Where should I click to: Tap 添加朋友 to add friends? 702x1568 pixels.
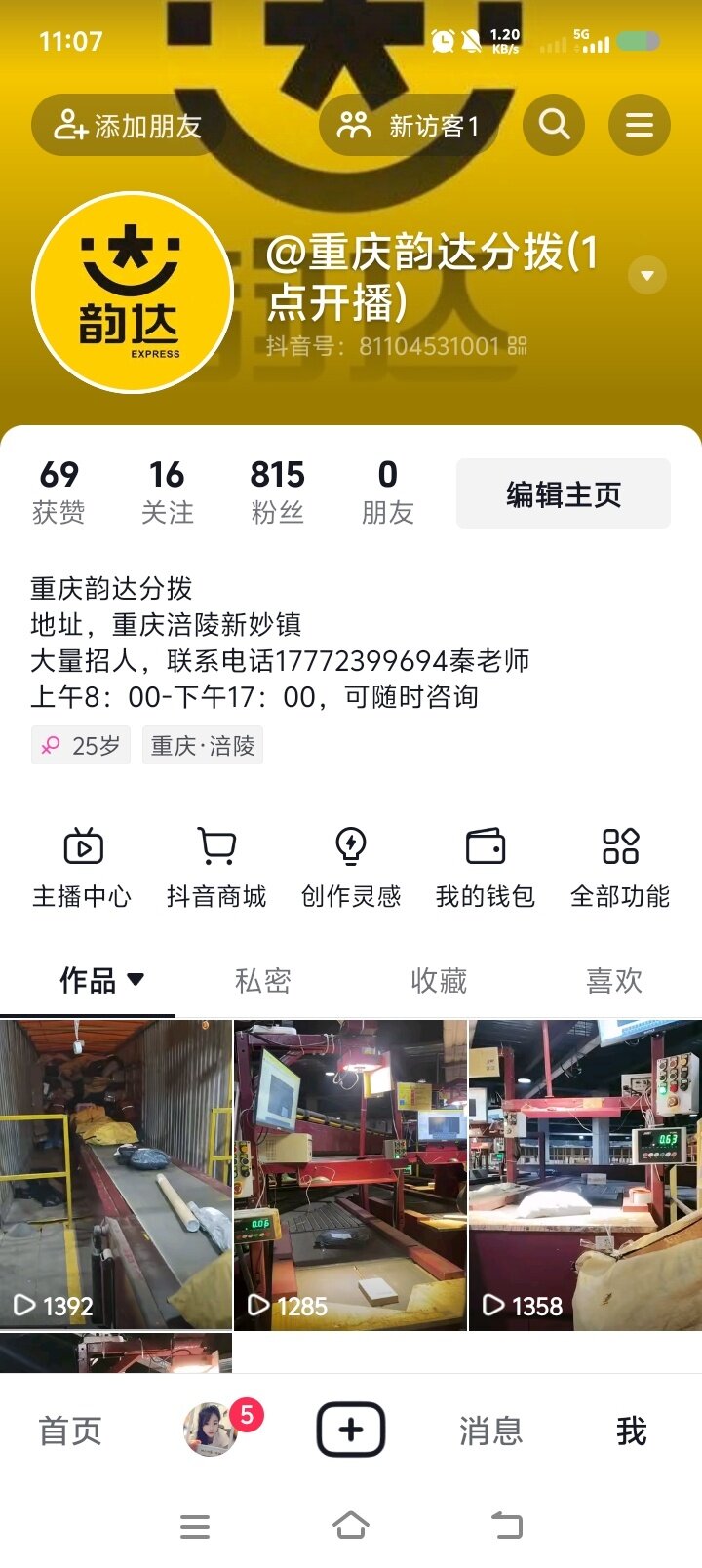tap(127, 126)
